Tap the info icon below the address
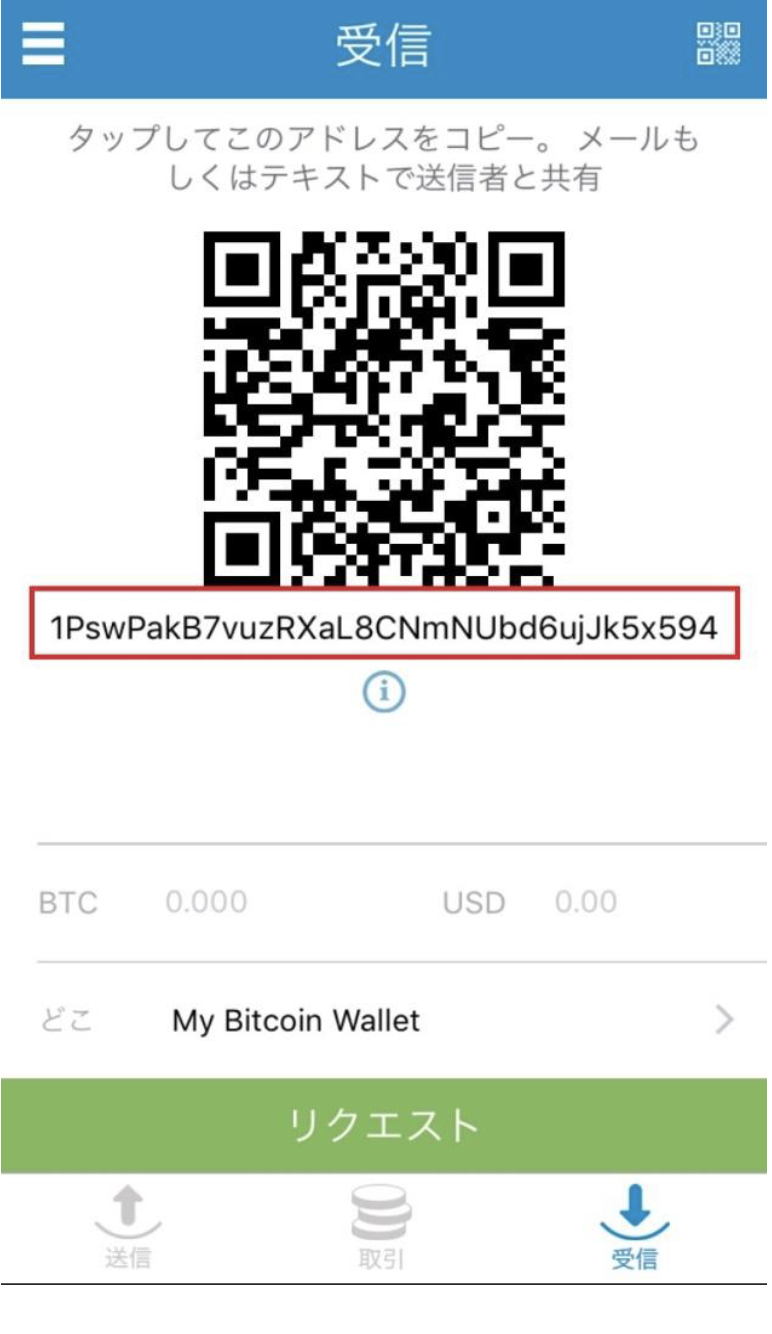This screenshot has height=1334, width=772. (x=384, y=691)
